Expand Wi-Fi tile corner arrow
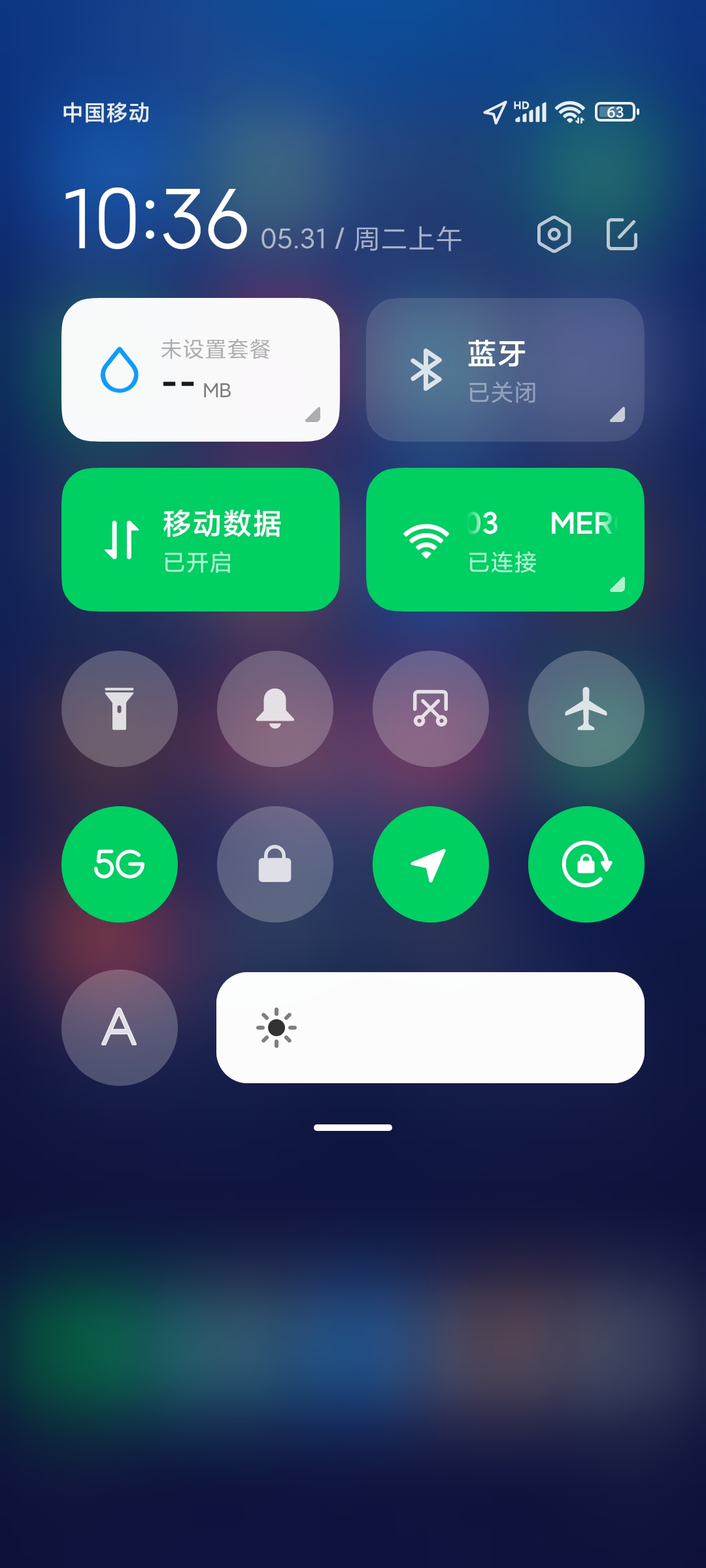This screenshot has width=706, height=1568. [618, 584]
